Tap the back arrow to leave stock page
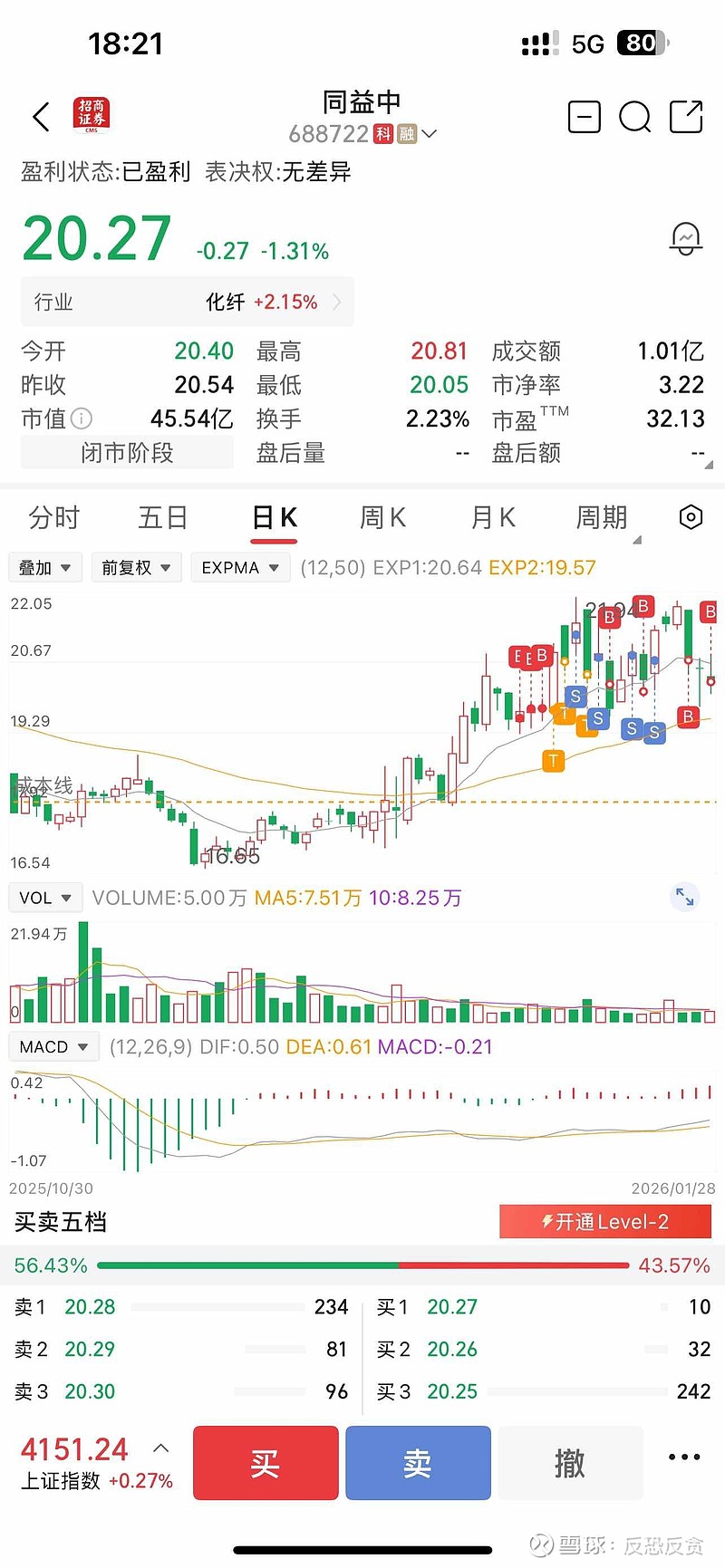 pos(39,118)
